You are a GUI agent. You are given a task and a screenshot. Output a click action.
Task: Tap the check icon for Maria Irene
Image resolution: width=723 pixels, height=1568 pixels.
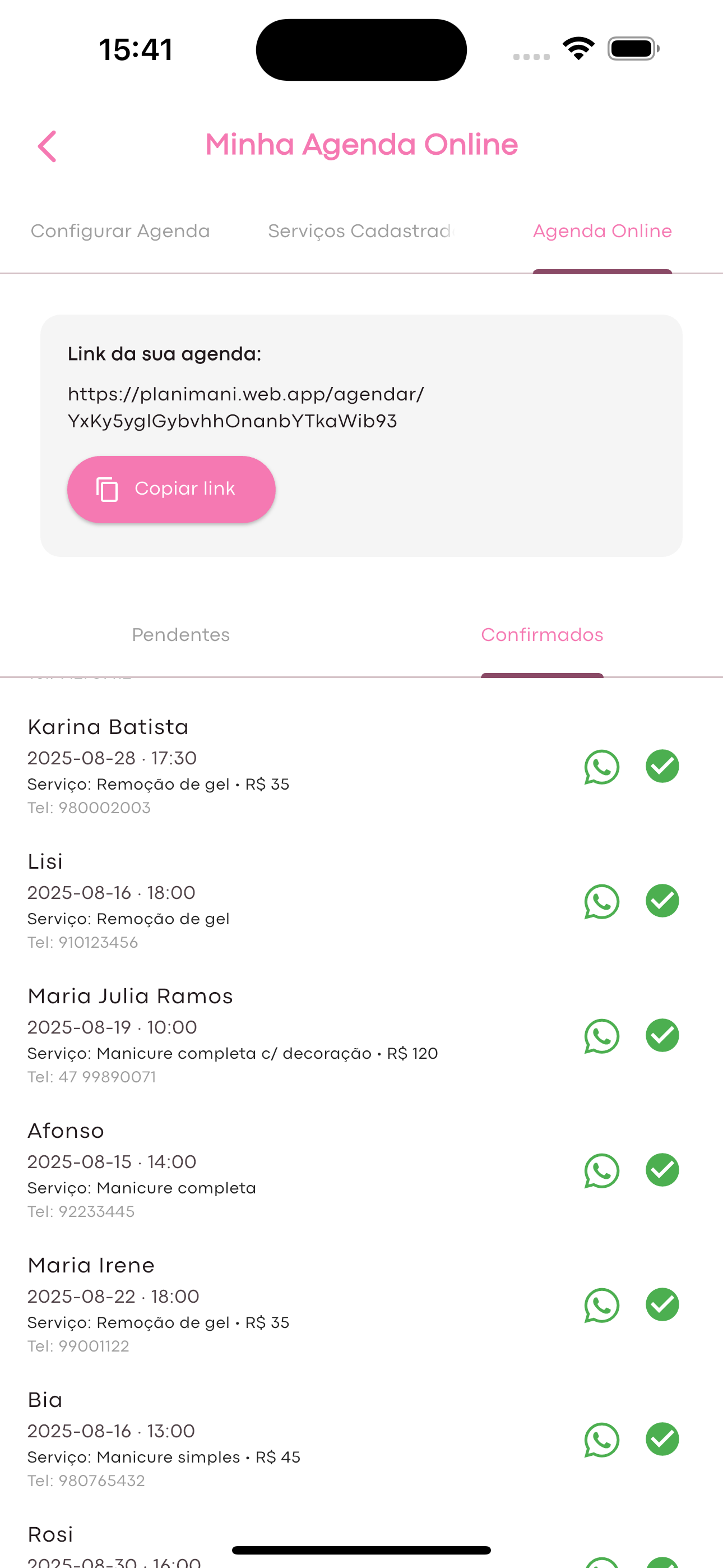pyautogui.click(x=662, y=1304)
